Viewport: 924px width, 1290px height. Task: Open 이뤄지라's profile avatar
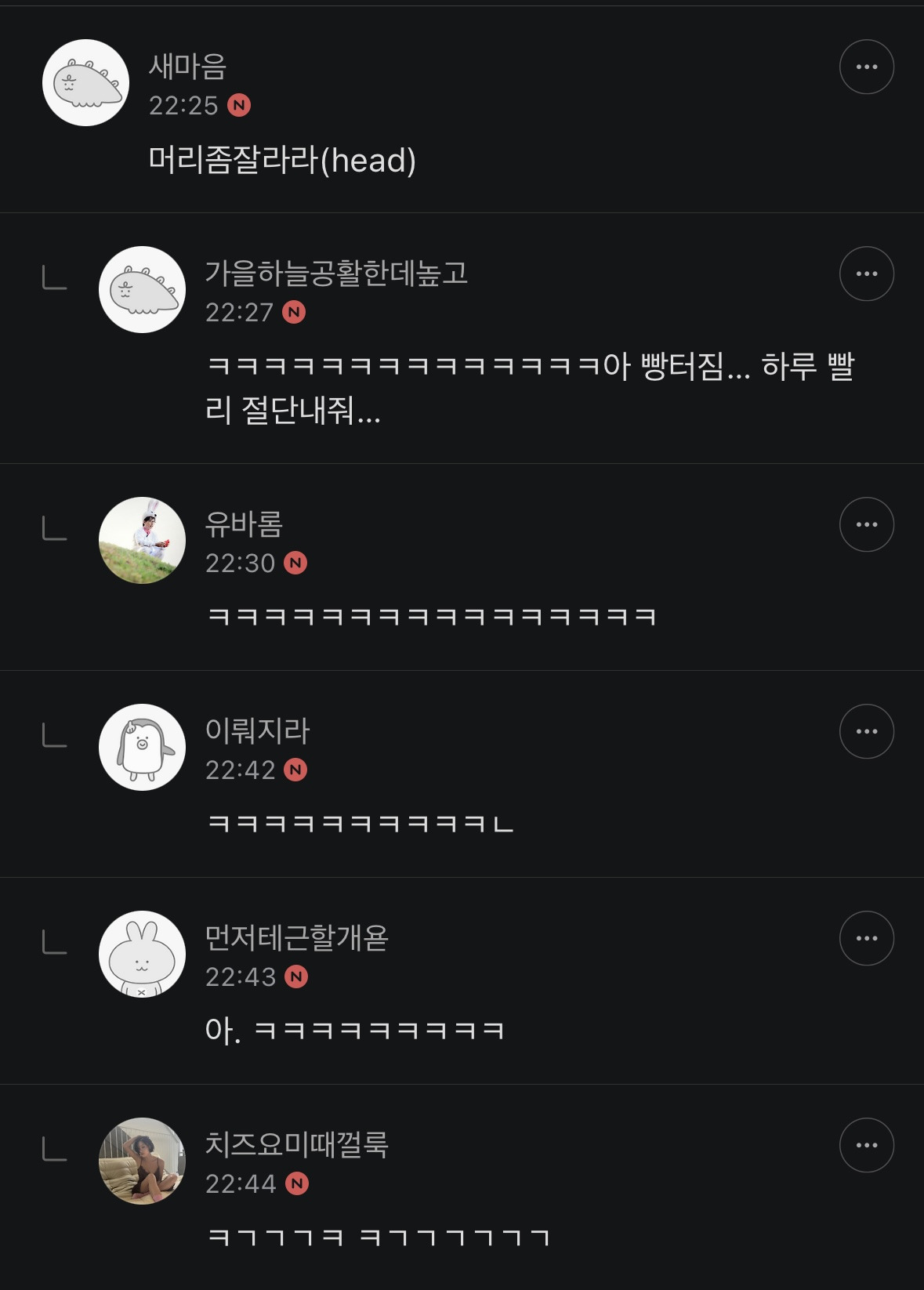(x=142, y=747)
